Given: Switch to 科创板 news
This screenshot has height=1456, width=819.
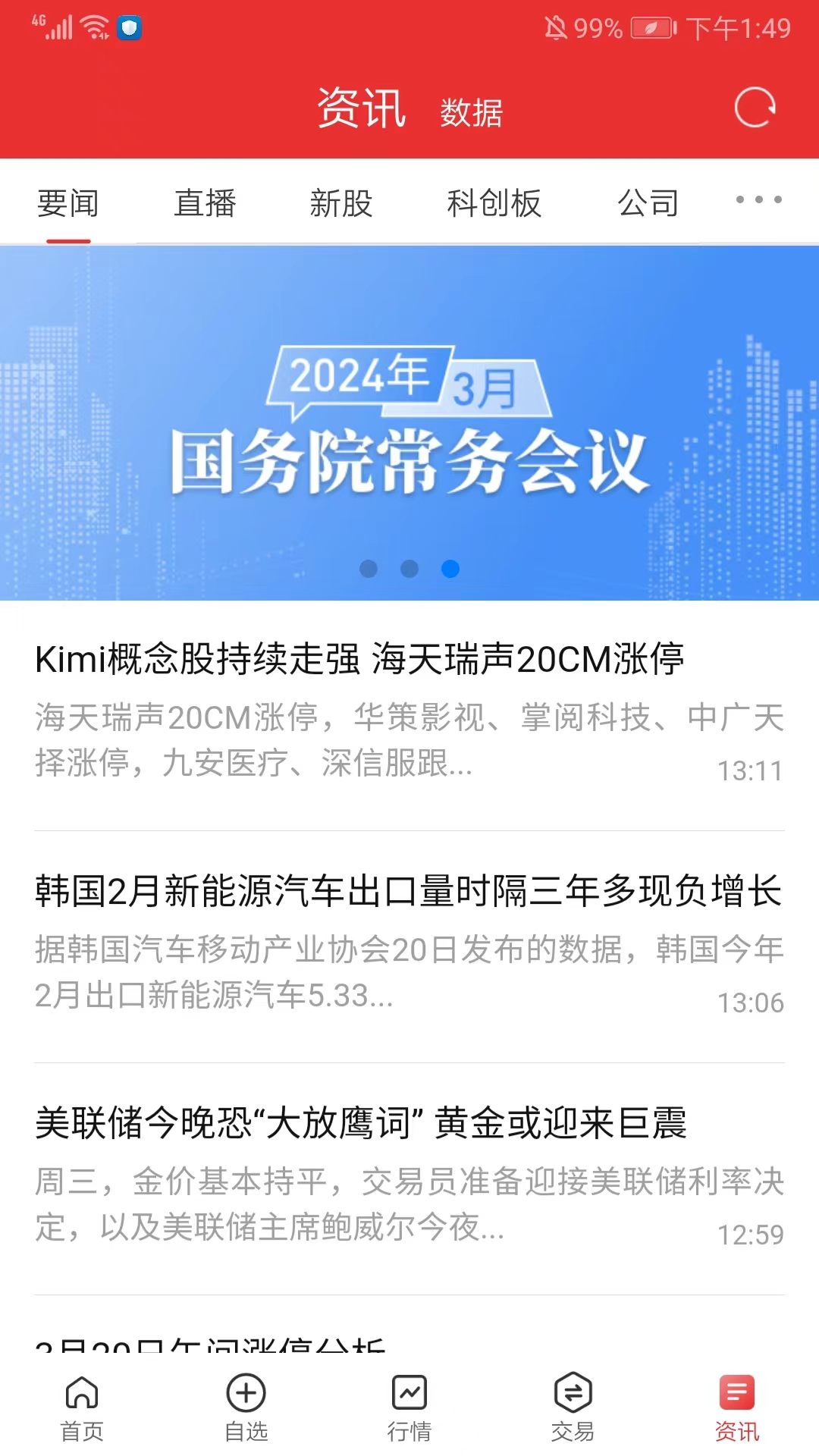Looking at the screenshot, I should [x=494, y=203].
